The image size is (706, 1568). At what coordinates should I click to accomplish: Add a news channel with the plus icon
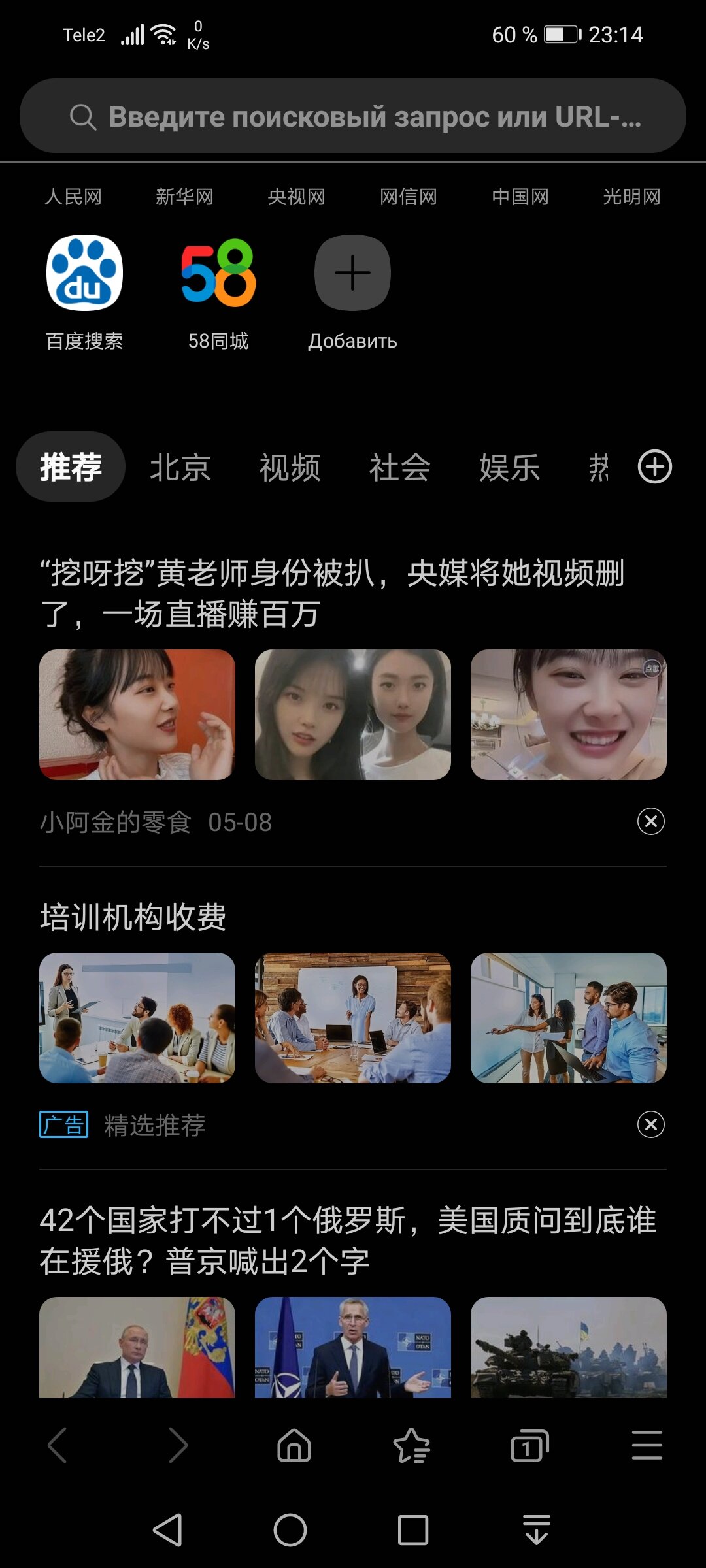click(x=654, y=467)
